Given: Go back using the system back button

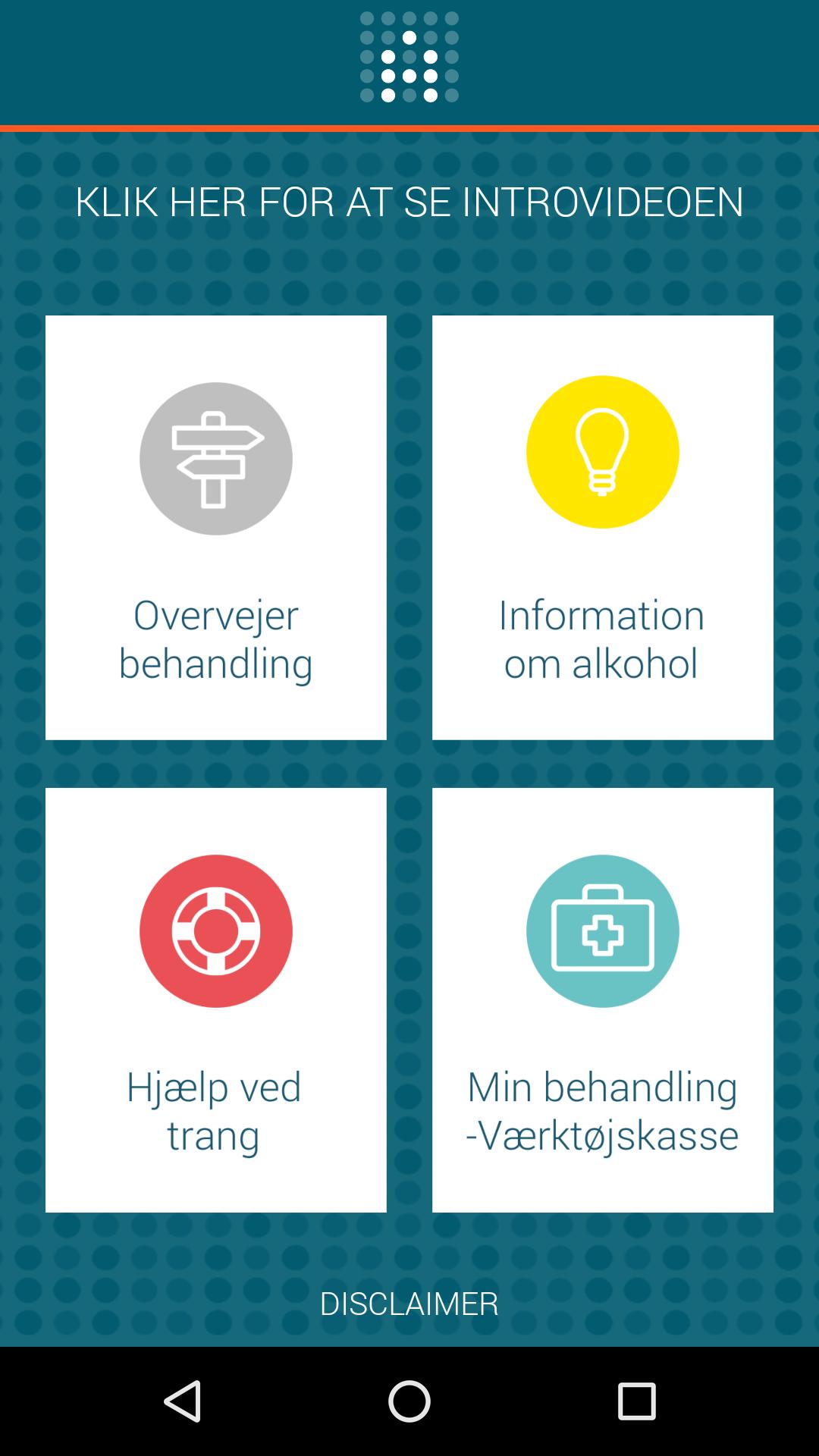Looking at the screenshot, I should coord(182,1401).
